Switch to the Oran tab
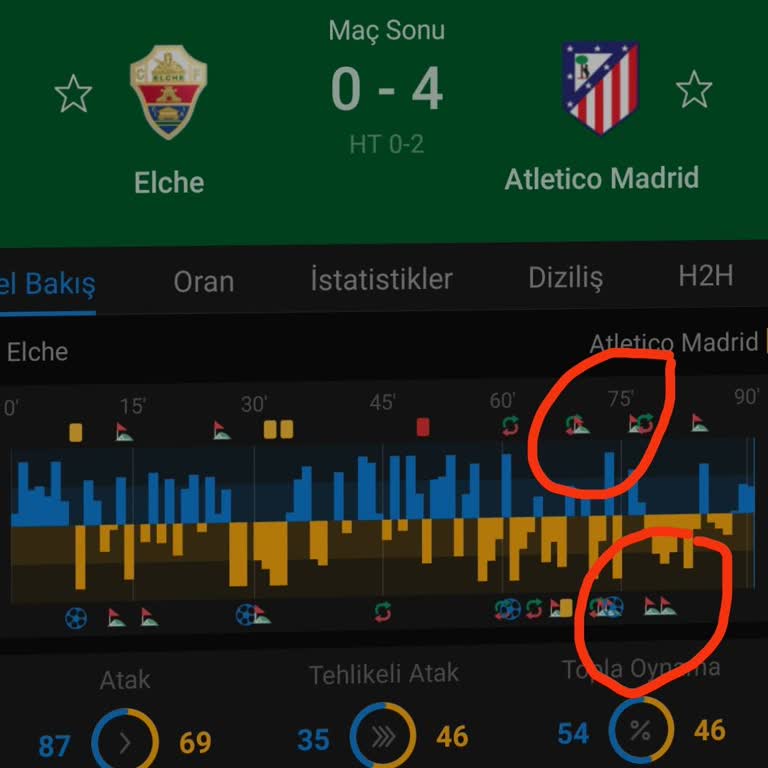The width and height of the screenshot is (768, 768). (203, 281)
